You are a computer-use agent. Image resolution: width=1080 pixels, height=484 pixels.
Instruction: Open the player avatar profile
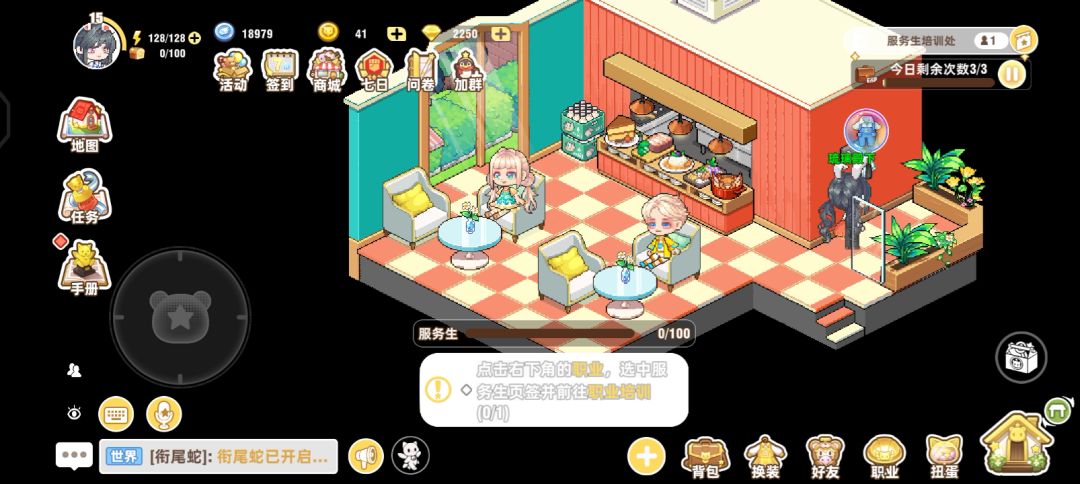96,42
